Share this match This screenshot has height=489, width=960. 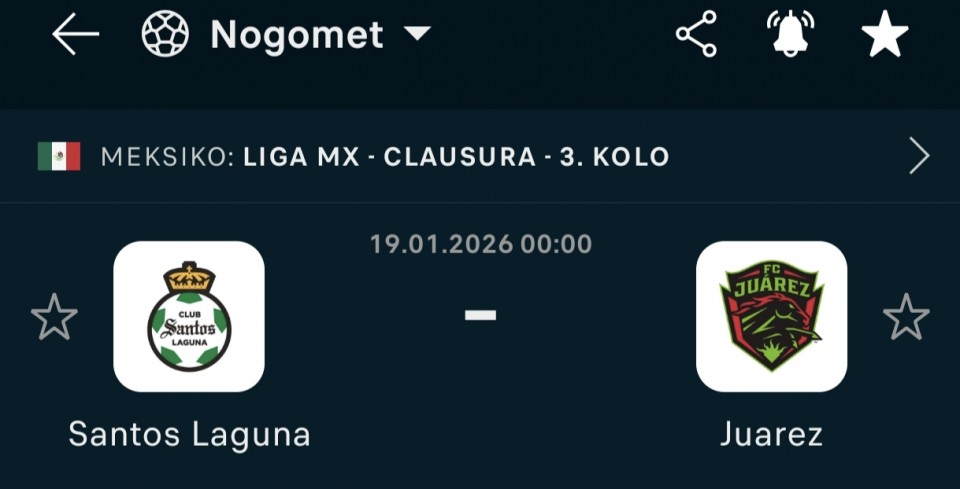coord(696,35)
